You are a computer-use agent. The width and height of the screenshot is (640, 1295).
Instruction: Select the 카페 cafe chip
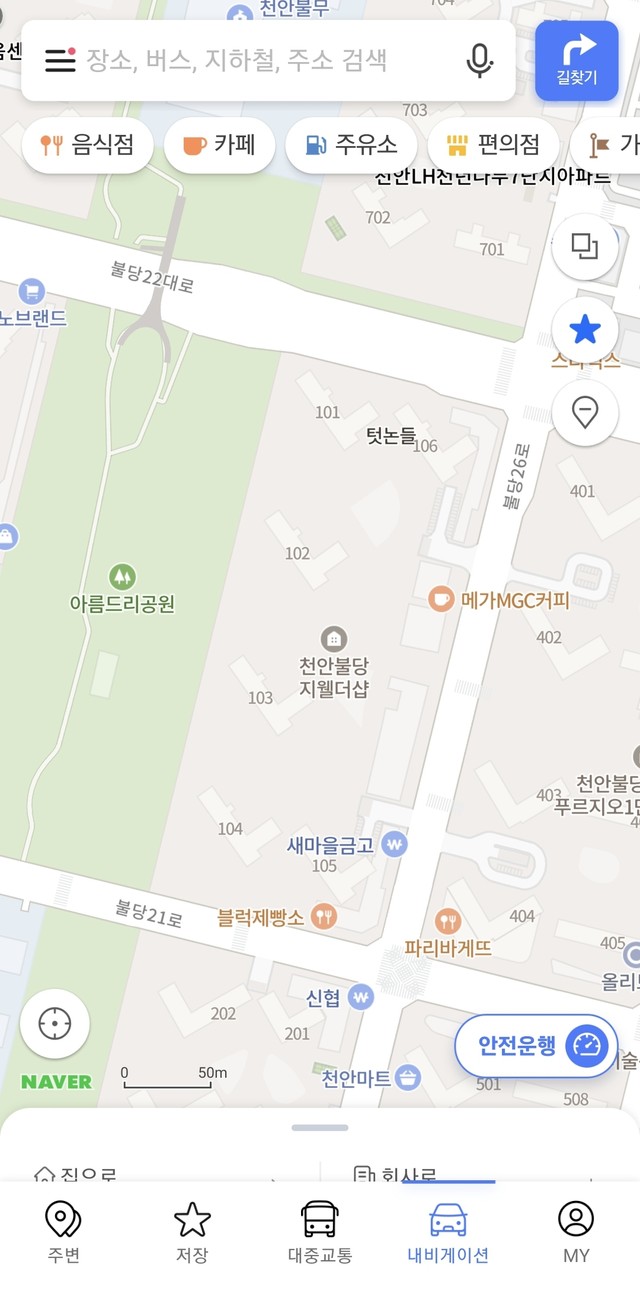219,145
